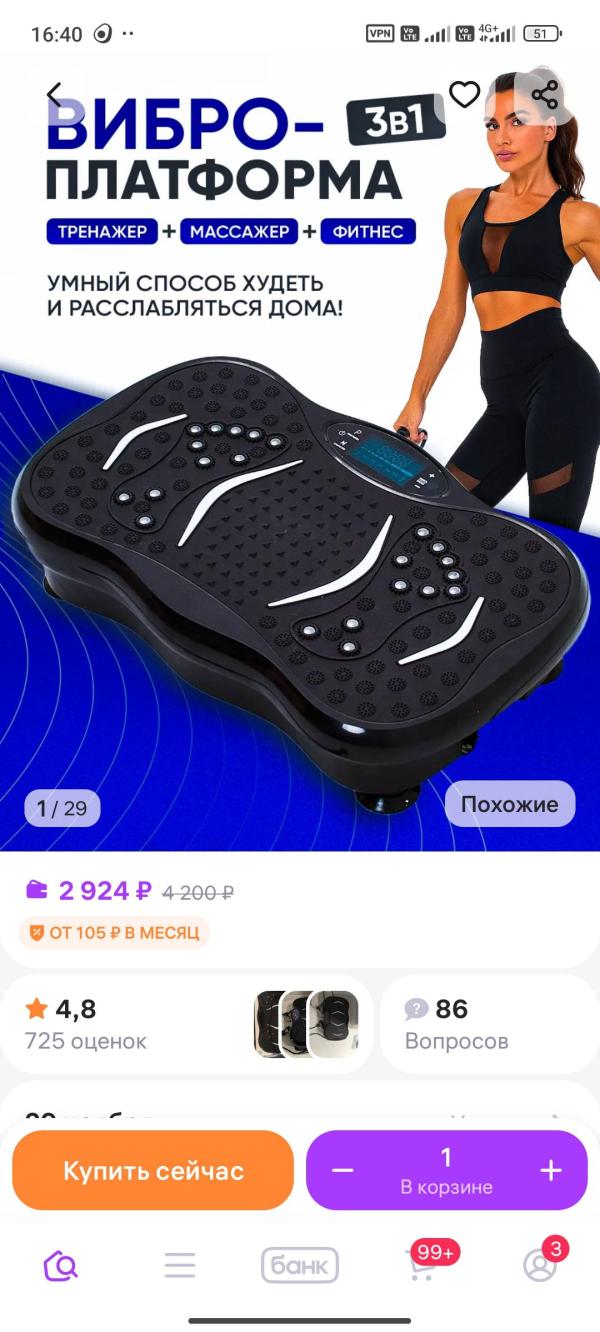Switch to the Банк tab
This screenshot has width=600, height=1332.
(300, 1266)
